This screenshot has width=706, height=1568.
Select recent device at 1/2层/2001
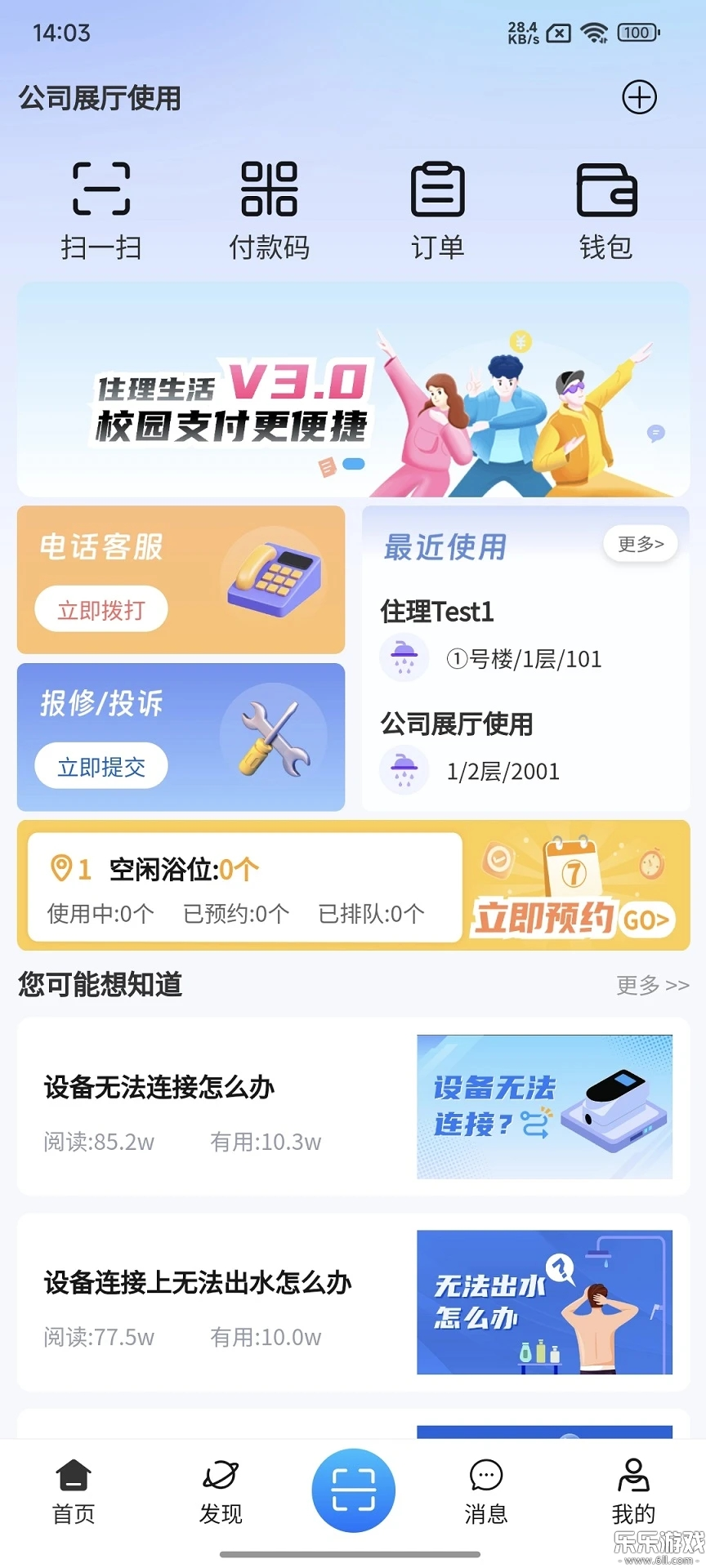point(490,751)
